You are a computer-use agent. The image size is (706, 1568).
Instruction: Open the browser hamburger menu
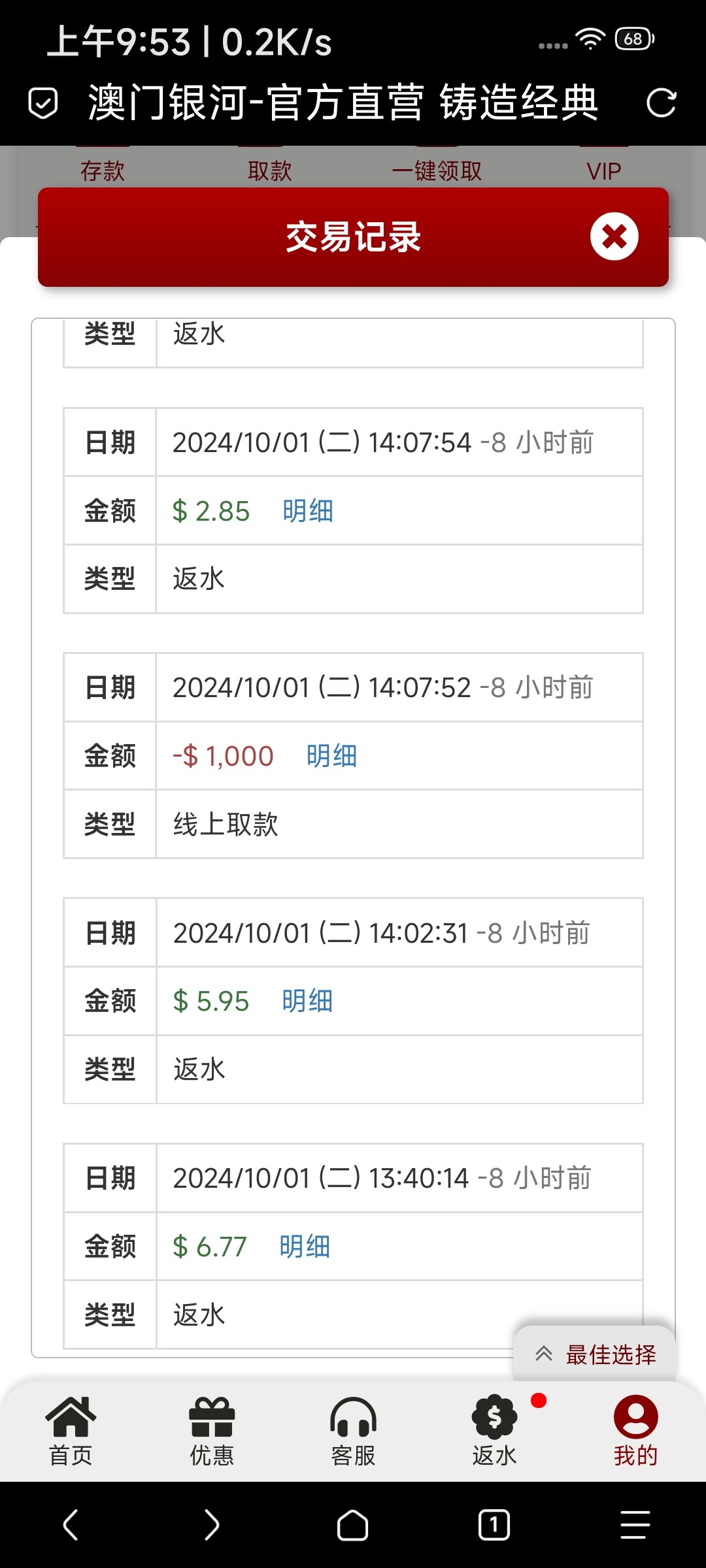click(x=635, y=1525)
